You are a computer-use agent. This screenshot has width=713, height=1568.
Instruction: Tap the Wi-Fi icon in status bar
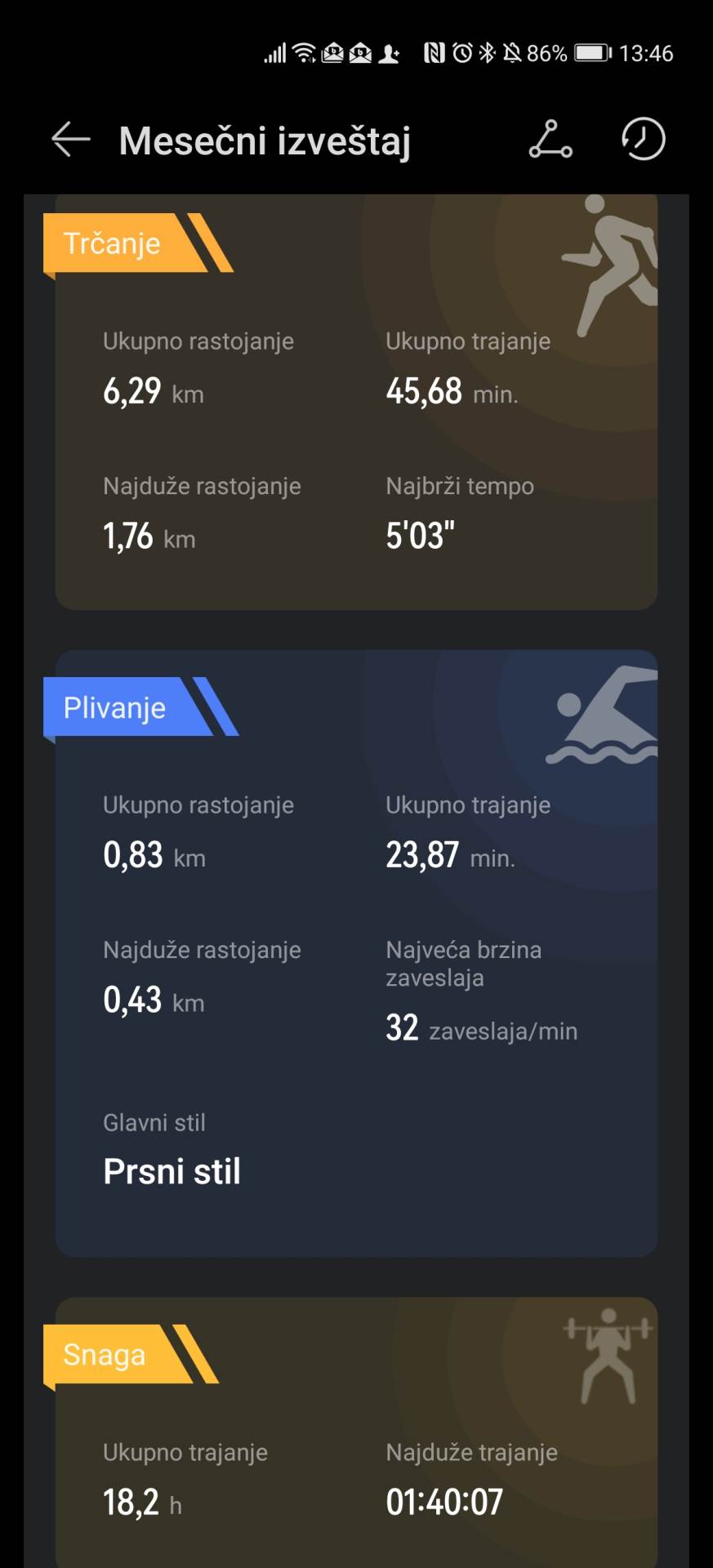click(303, 53)
